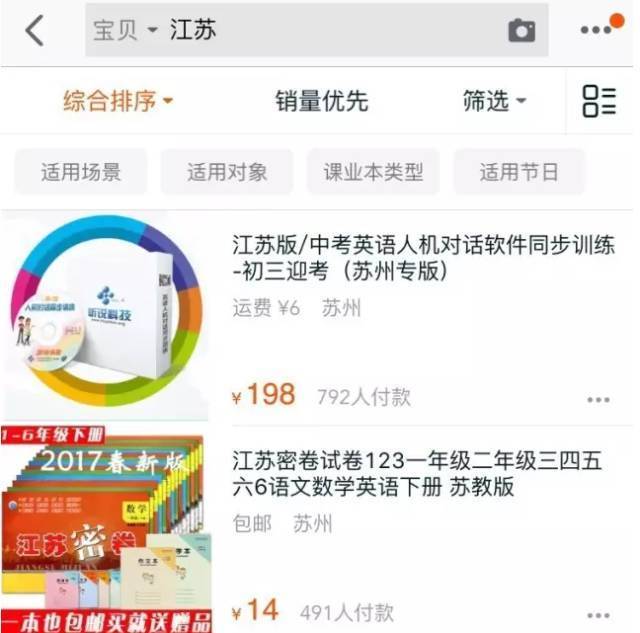
Task: Choose the 适用节日 filter chip
Action: (519, 172)
